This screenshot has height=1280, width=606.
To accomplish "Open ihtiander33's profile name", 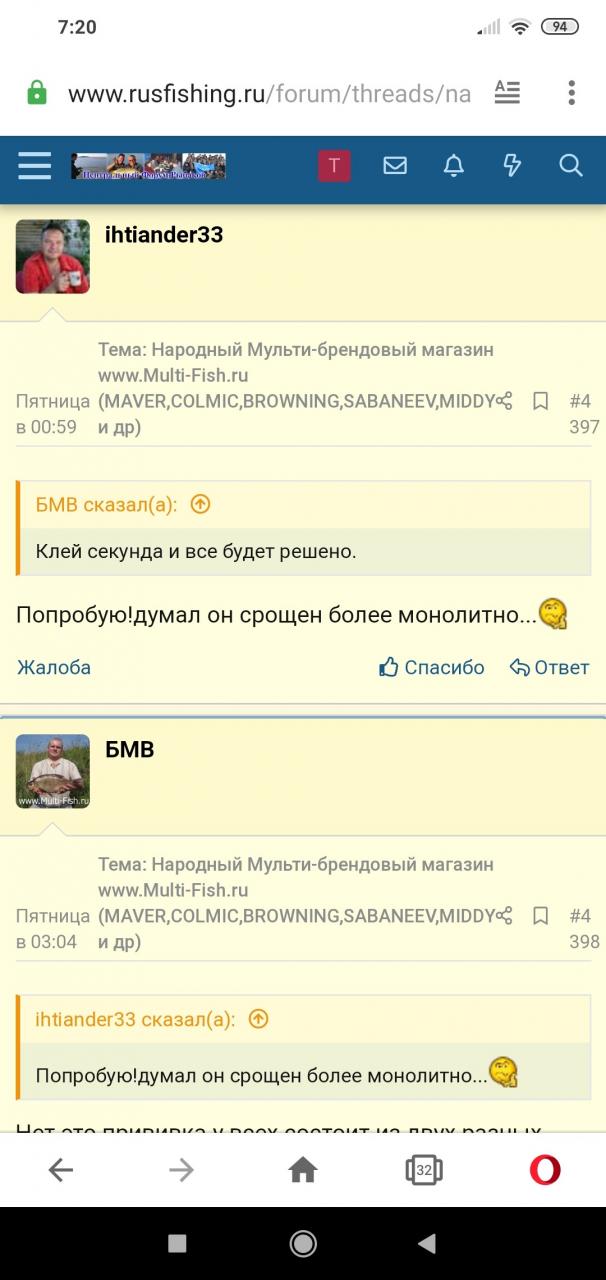I will pos(164,235).
